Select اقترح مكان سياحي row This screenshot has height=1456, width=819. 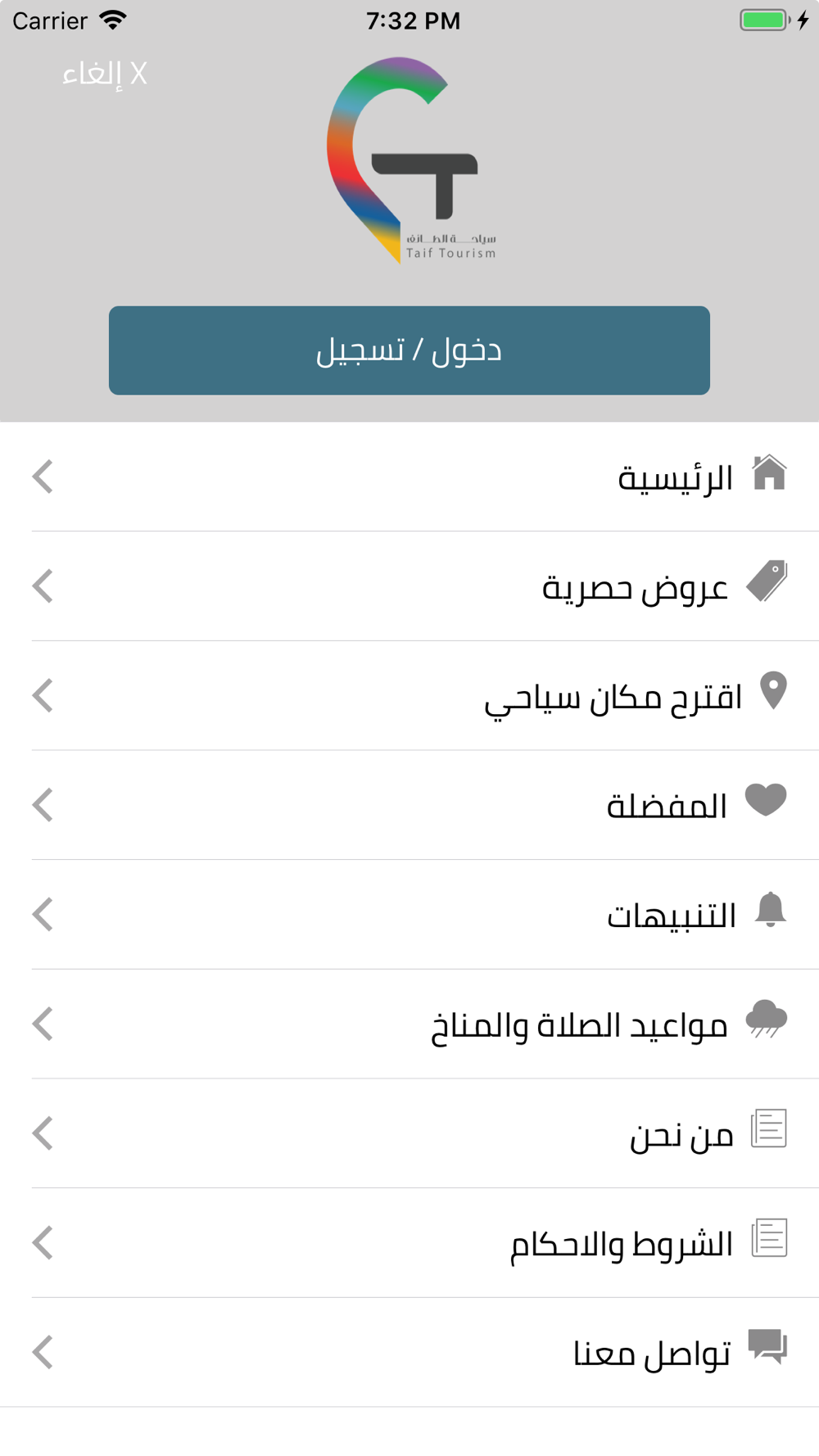409,696
